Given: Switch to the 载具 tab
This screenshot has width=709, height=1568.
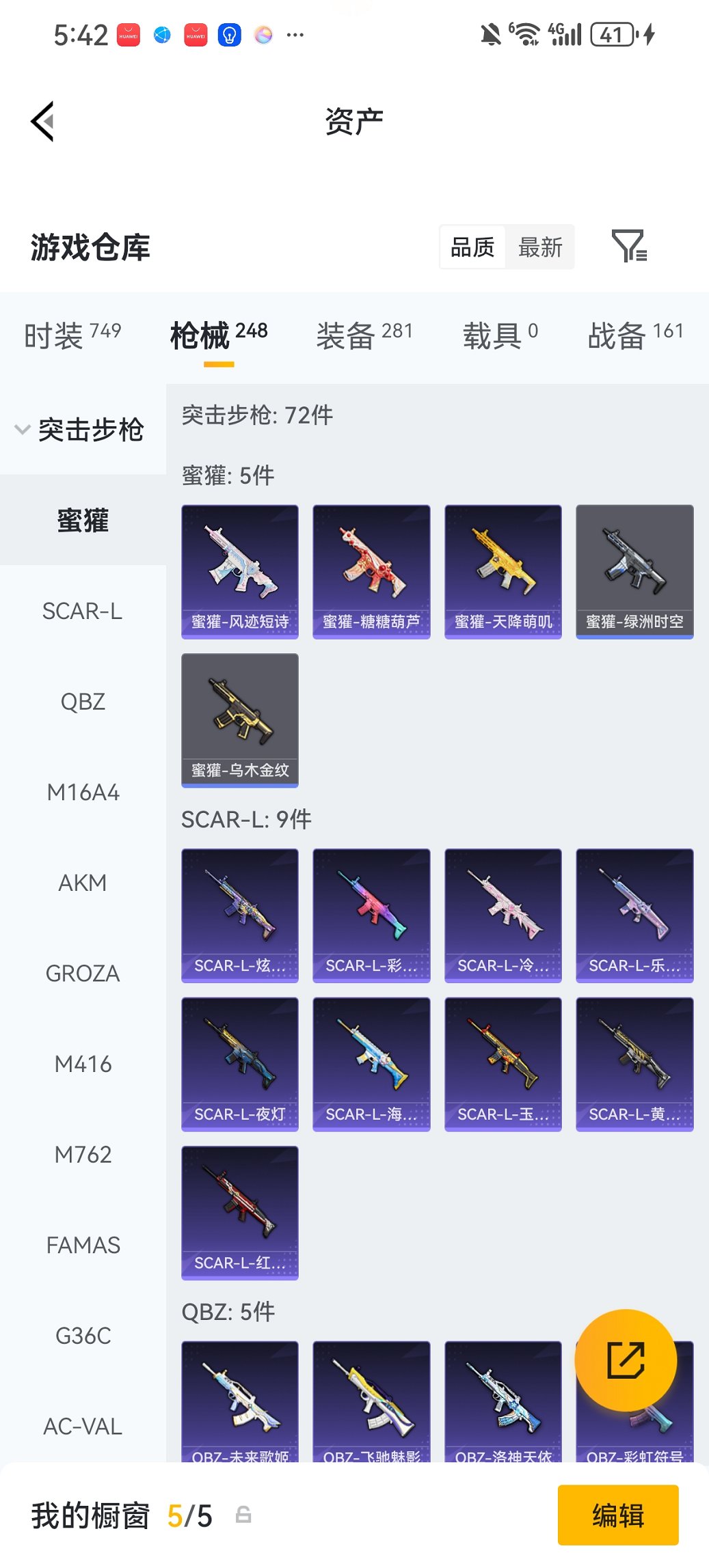Looking at the screenshot, I should coord(500,335).
